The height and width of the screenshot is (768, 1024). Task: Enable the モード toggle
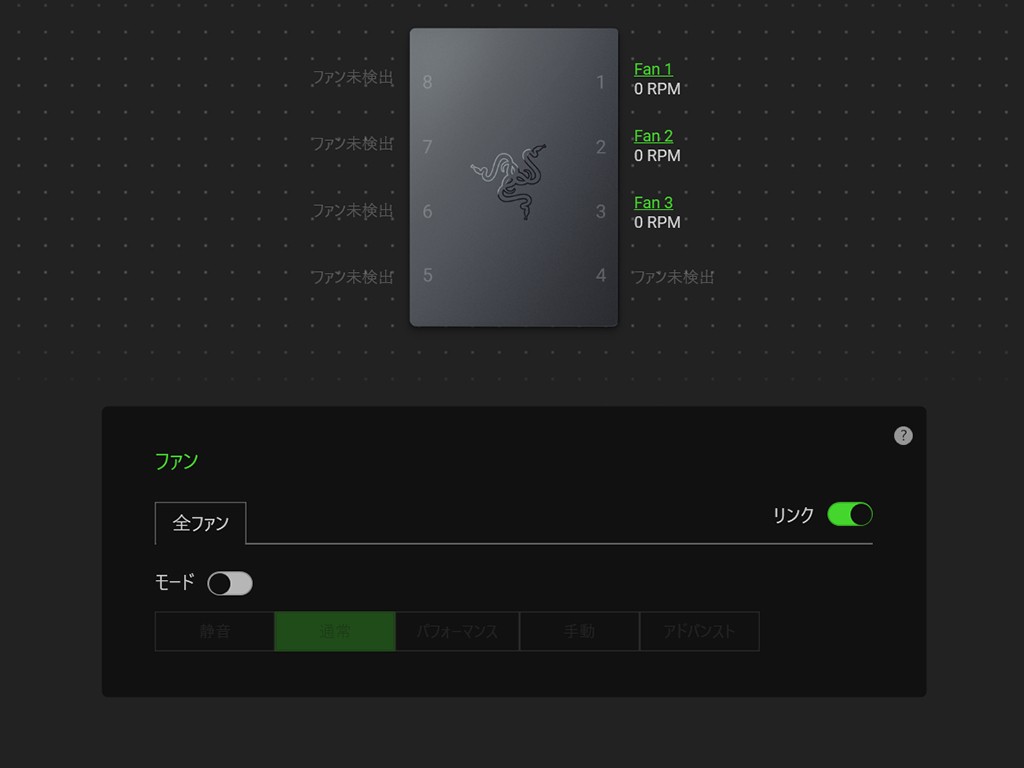[230, 583]
